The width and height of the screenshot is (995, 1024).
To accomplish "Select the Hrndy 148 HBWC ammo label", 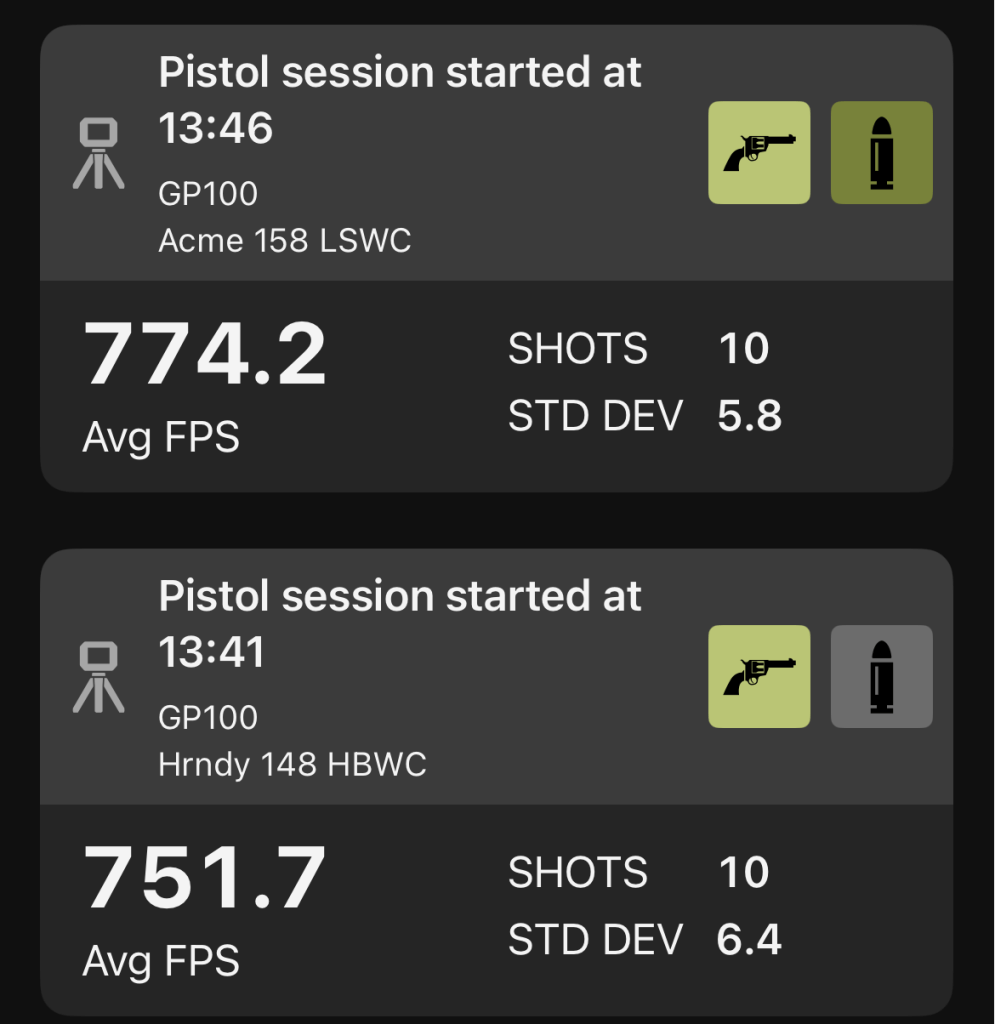I will [293, 765].
